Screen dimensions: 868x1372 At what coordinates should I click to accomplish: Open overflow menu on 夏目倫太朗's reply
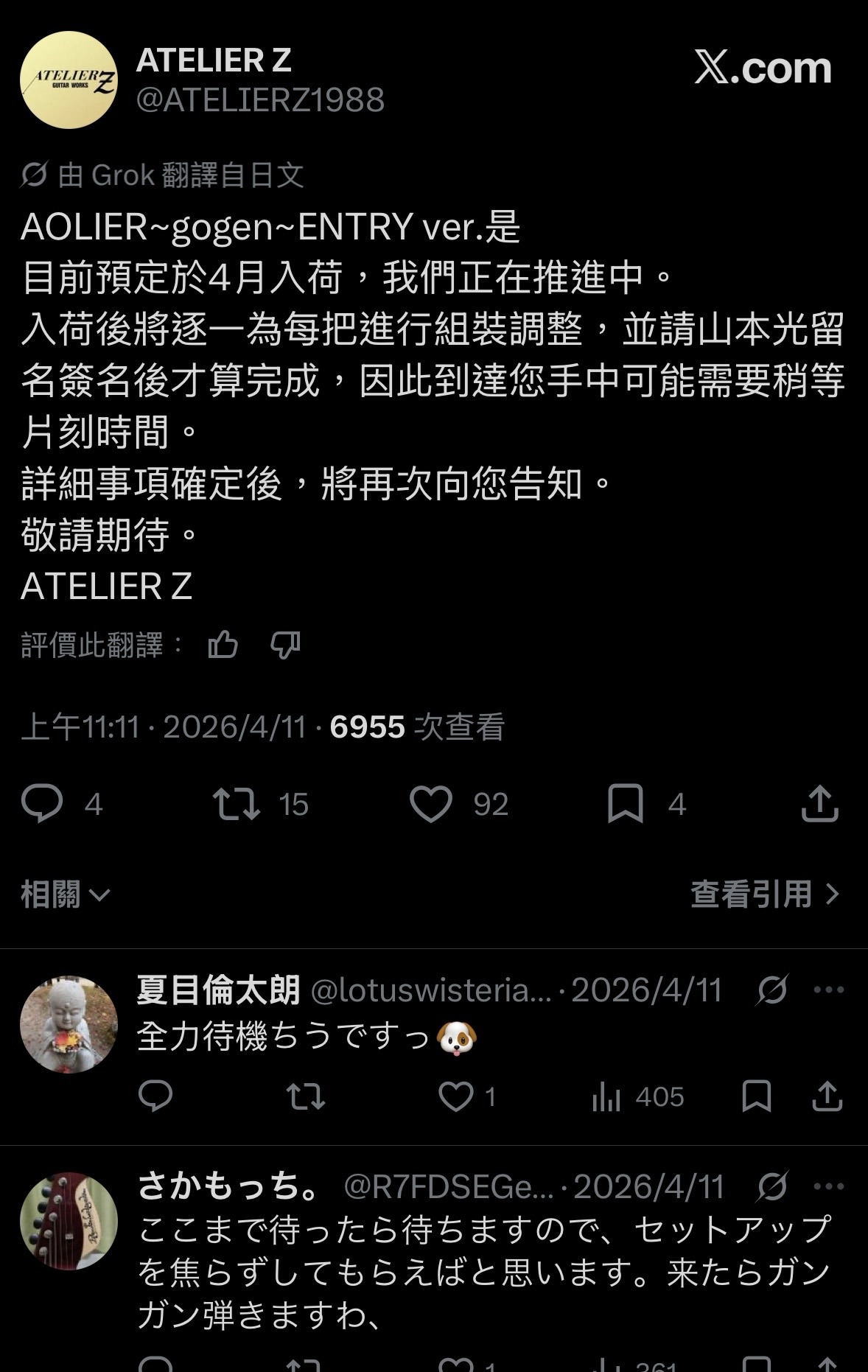click(828, 990)
